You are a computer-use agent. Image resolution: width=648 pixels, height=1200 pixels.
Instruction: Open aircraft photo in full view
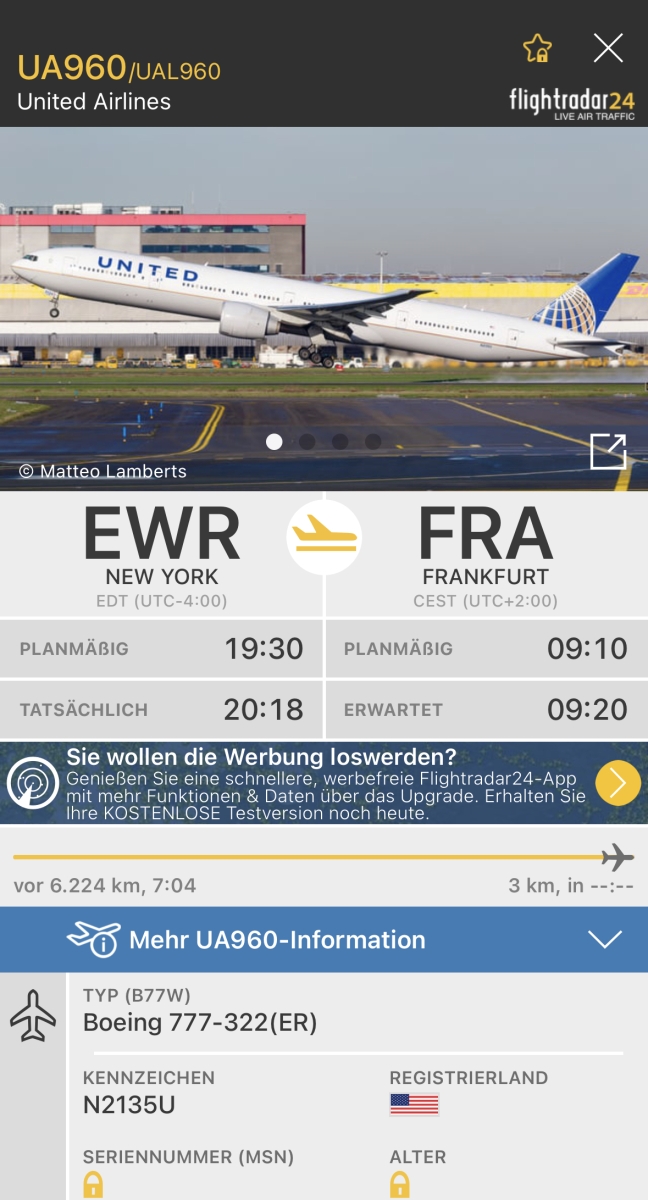tap(608, 451)
